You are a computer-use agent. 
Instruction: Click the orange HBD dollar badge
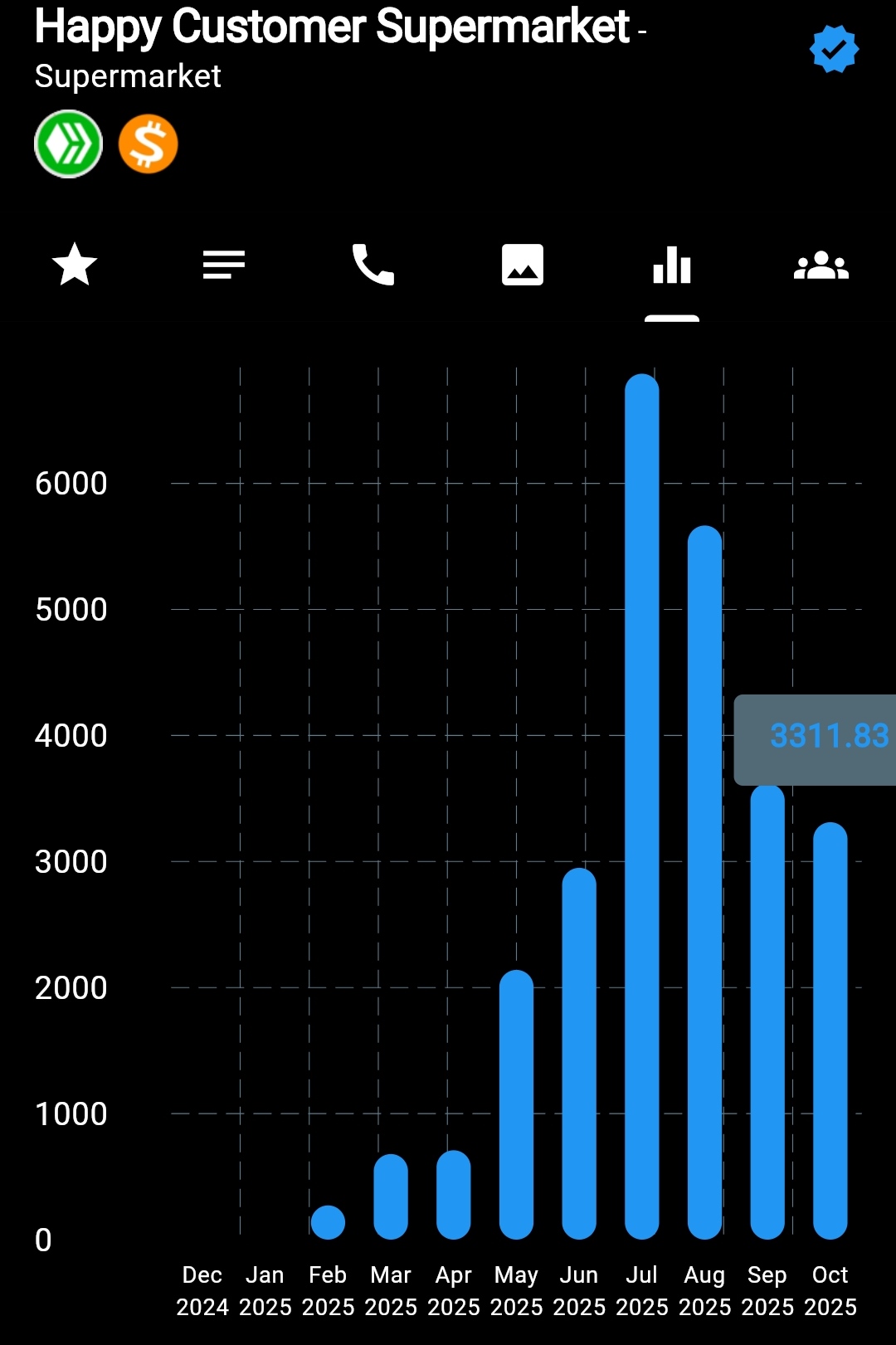[x=149, y=144]
